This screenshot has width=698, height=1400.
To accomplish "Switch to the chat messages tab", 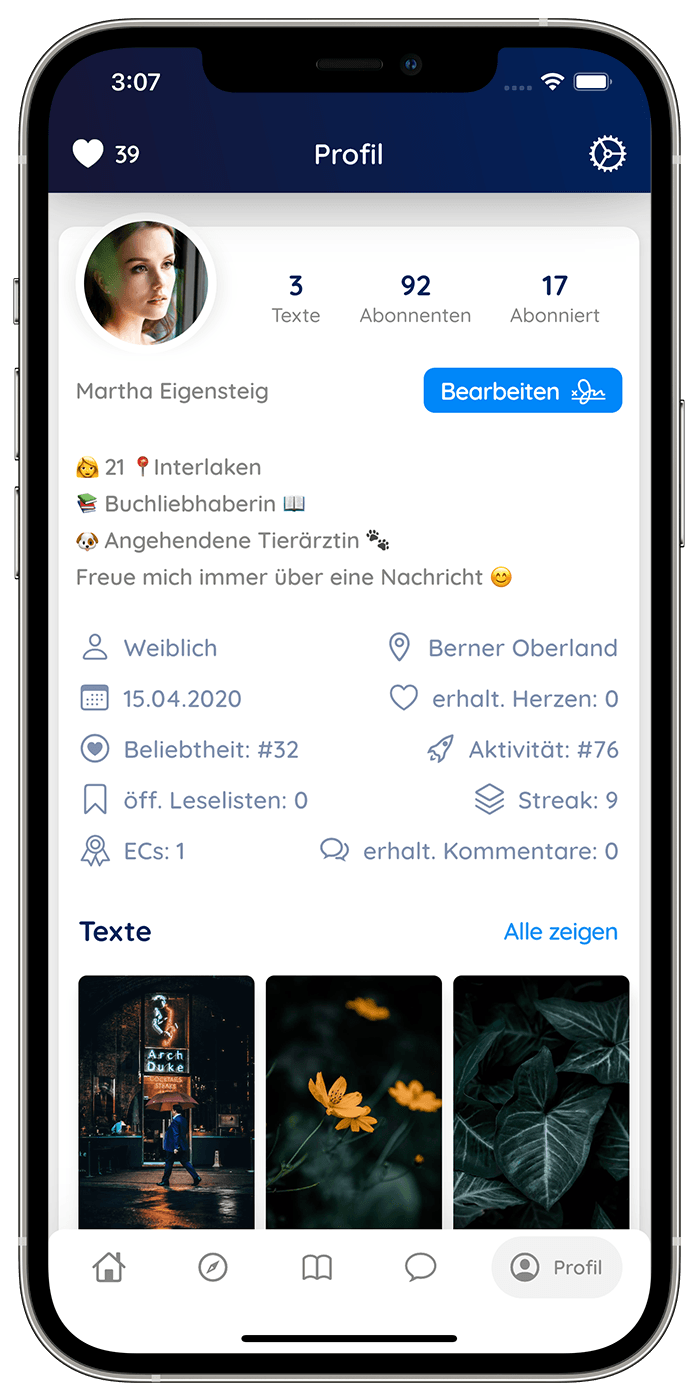I will coord(421,1267).
